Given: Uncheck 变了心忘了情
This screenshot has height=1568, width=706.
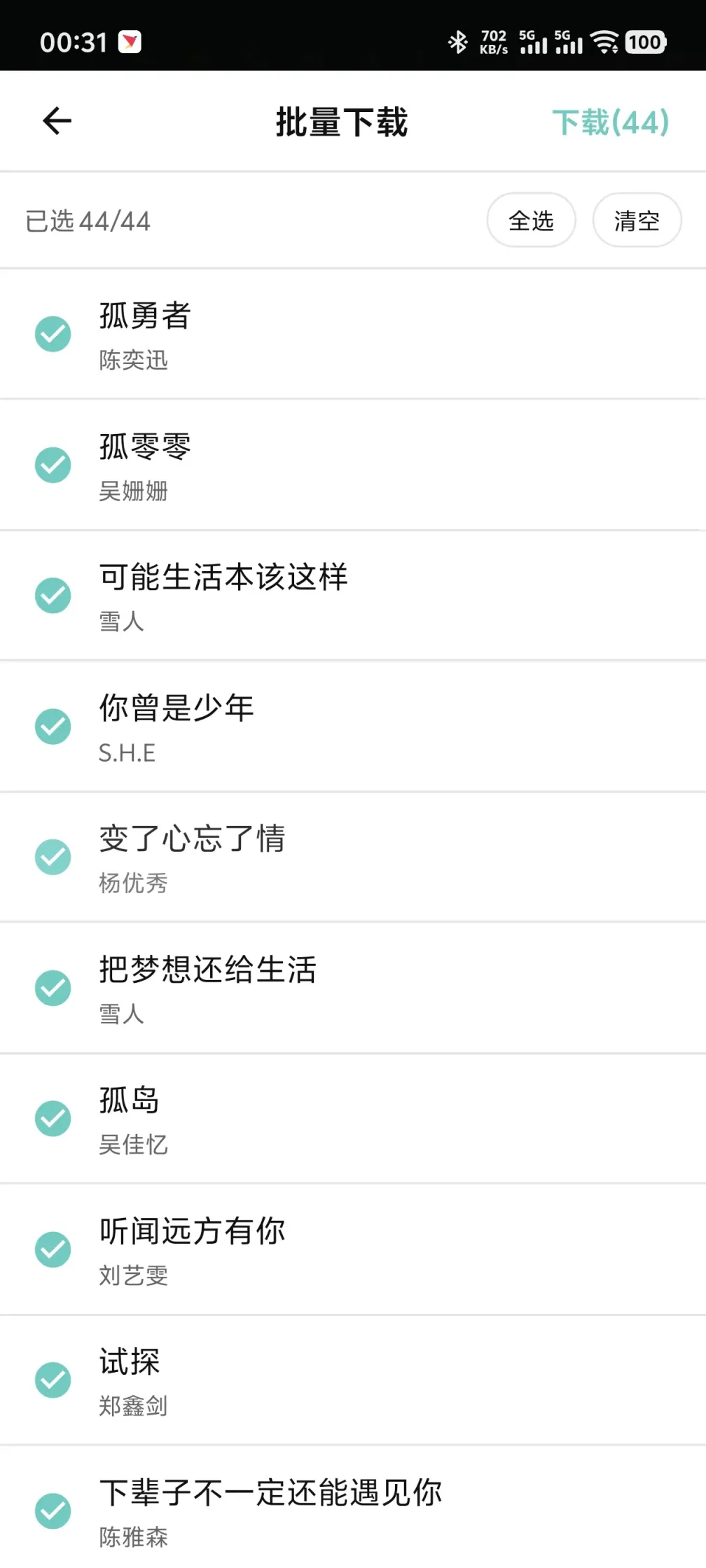Looking at the screenshot, I should 53,857.
